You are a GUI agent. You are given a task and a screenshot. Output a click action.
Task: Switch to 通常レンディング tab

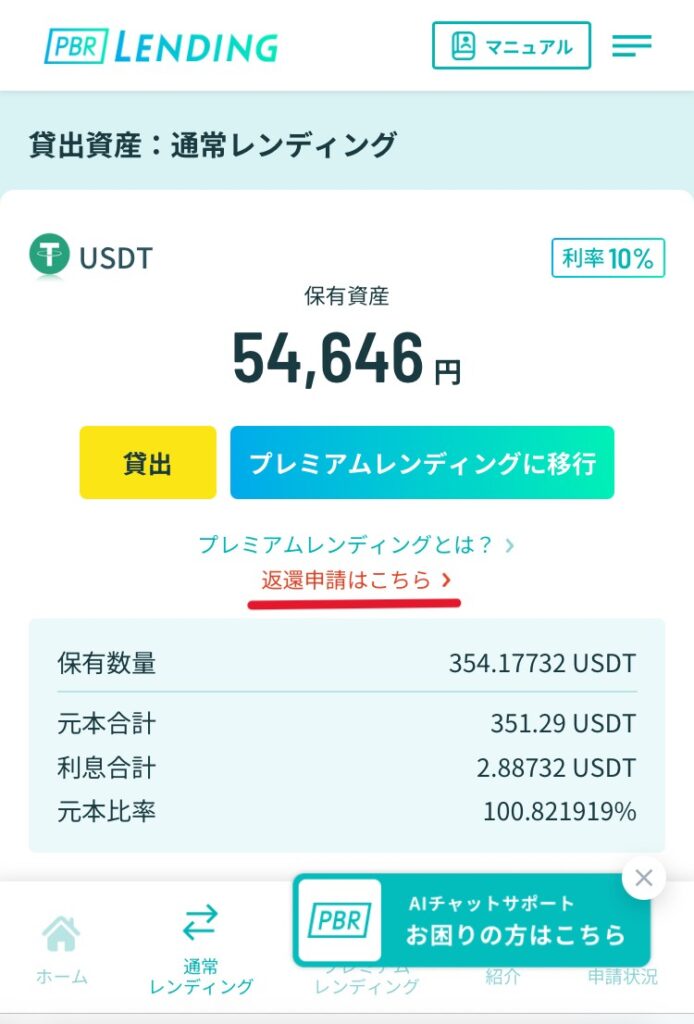coord(201,948)
